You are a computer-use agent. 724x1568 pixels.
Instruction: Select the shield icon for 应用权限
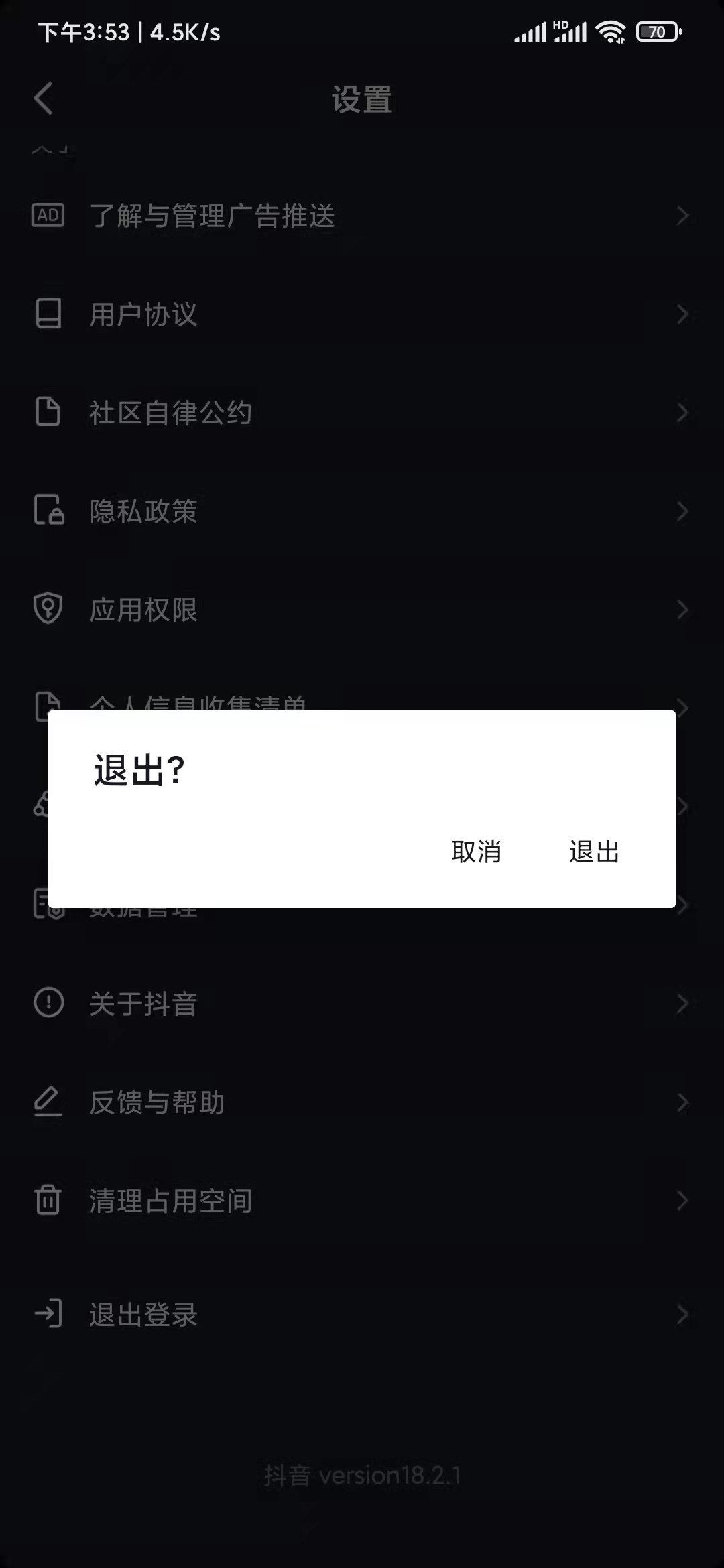click(x=47, y=609)
